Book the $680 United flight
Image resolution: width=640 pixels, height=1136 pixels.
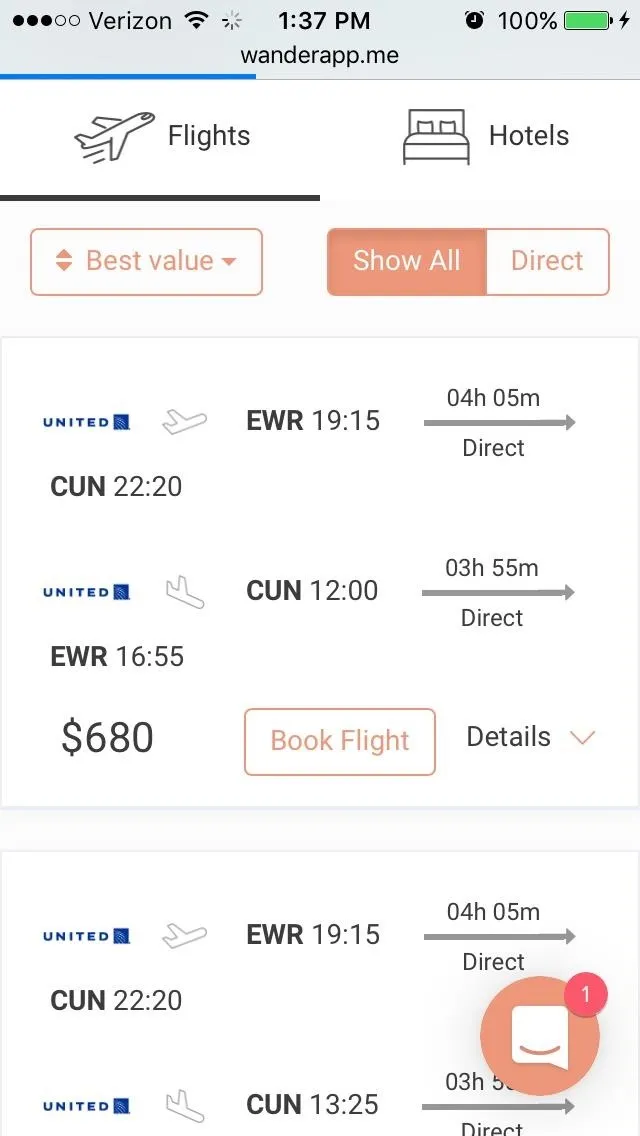[340, 742]
